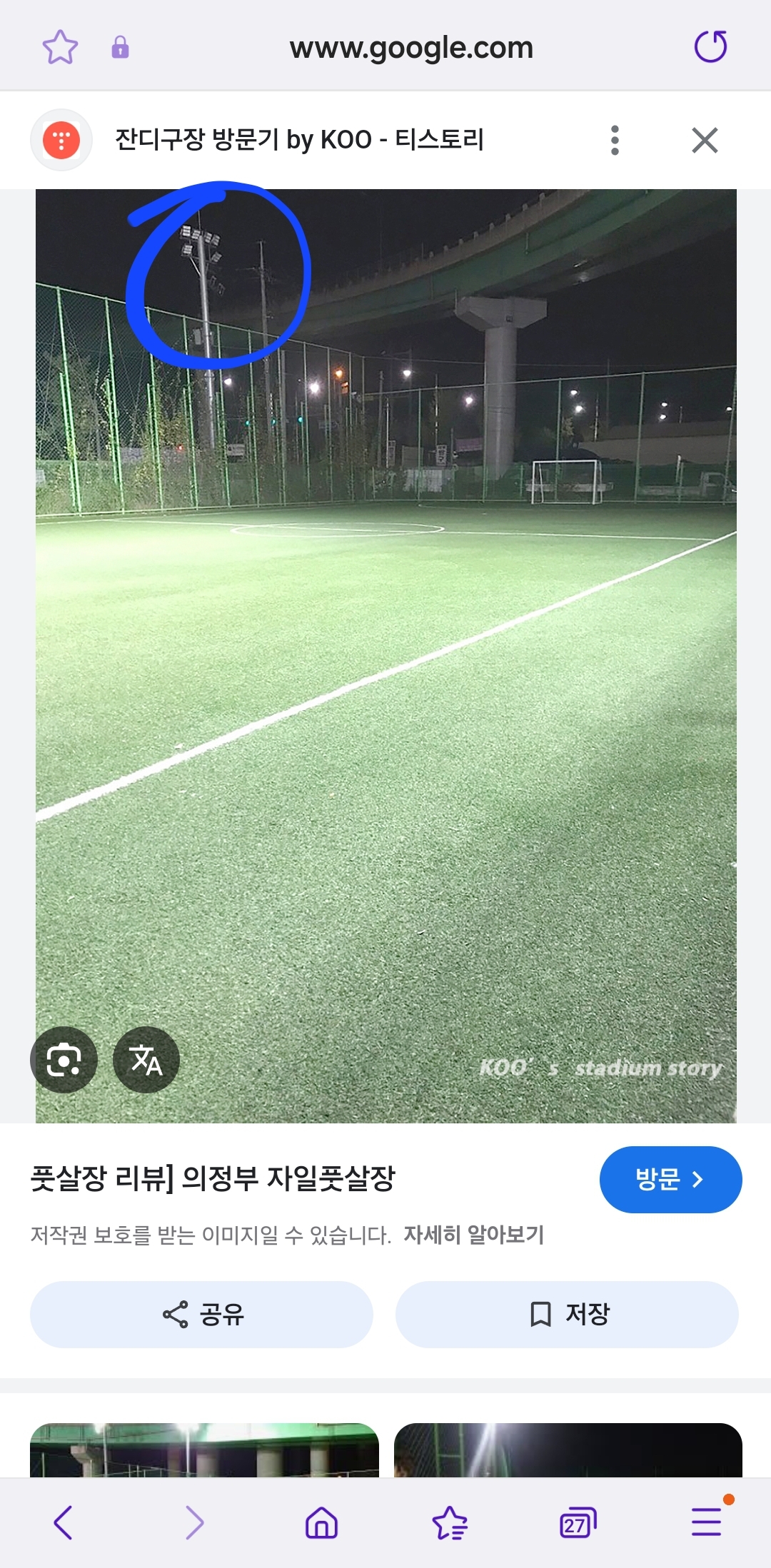Open the left related image thumbnail
771x1568 pixels.
pos(204,1450)
